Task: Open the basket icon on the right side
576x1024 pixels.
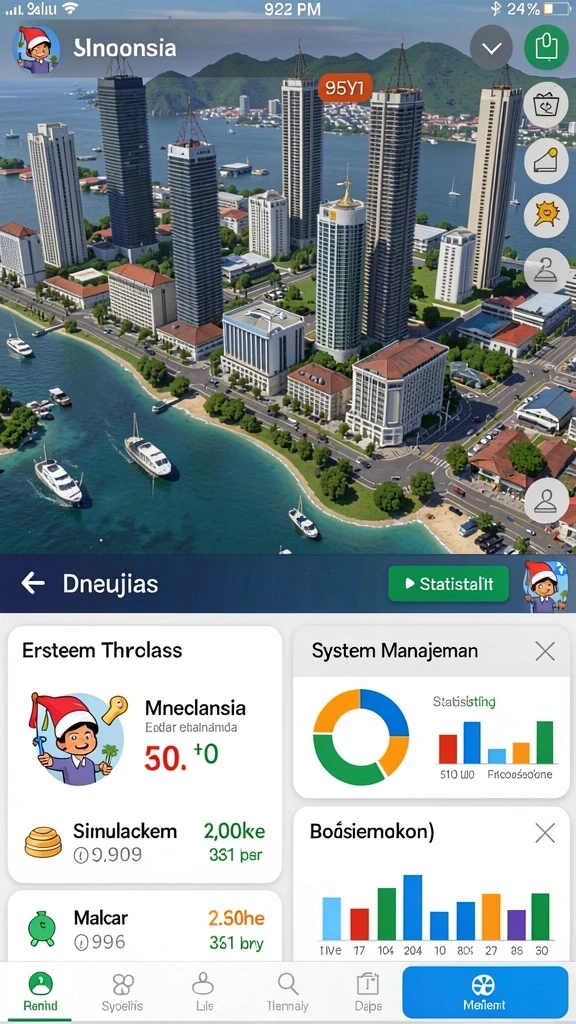Action: tap(546, 105)
